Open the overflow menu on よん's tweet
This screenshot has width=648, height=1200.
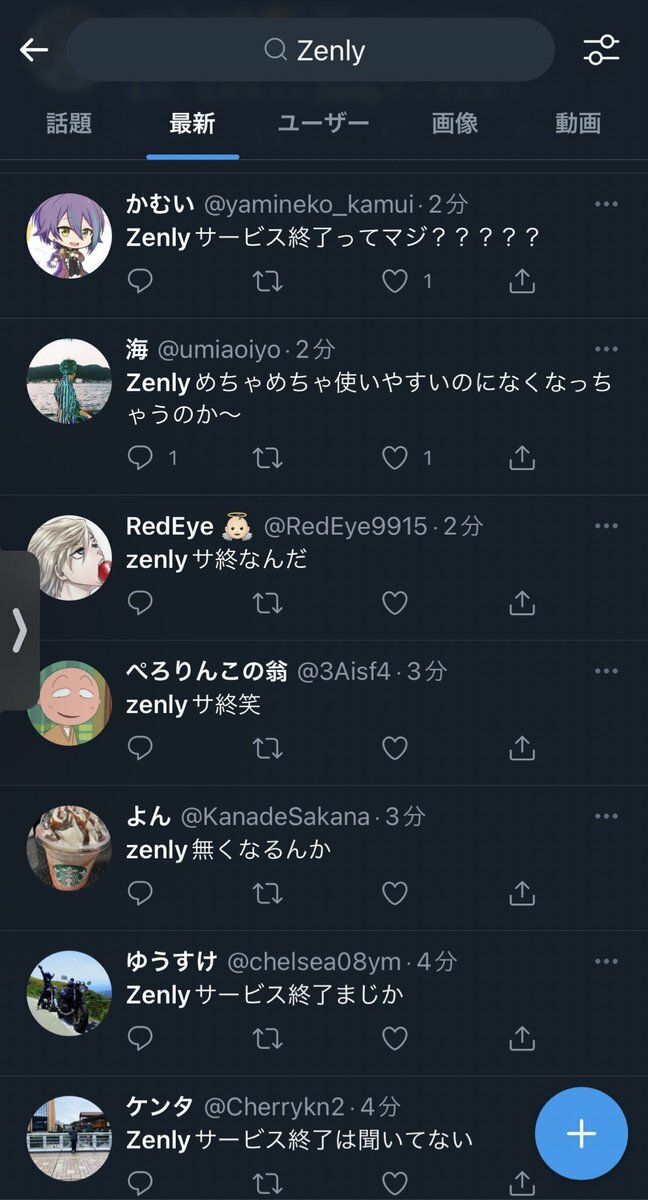(606, 816)
